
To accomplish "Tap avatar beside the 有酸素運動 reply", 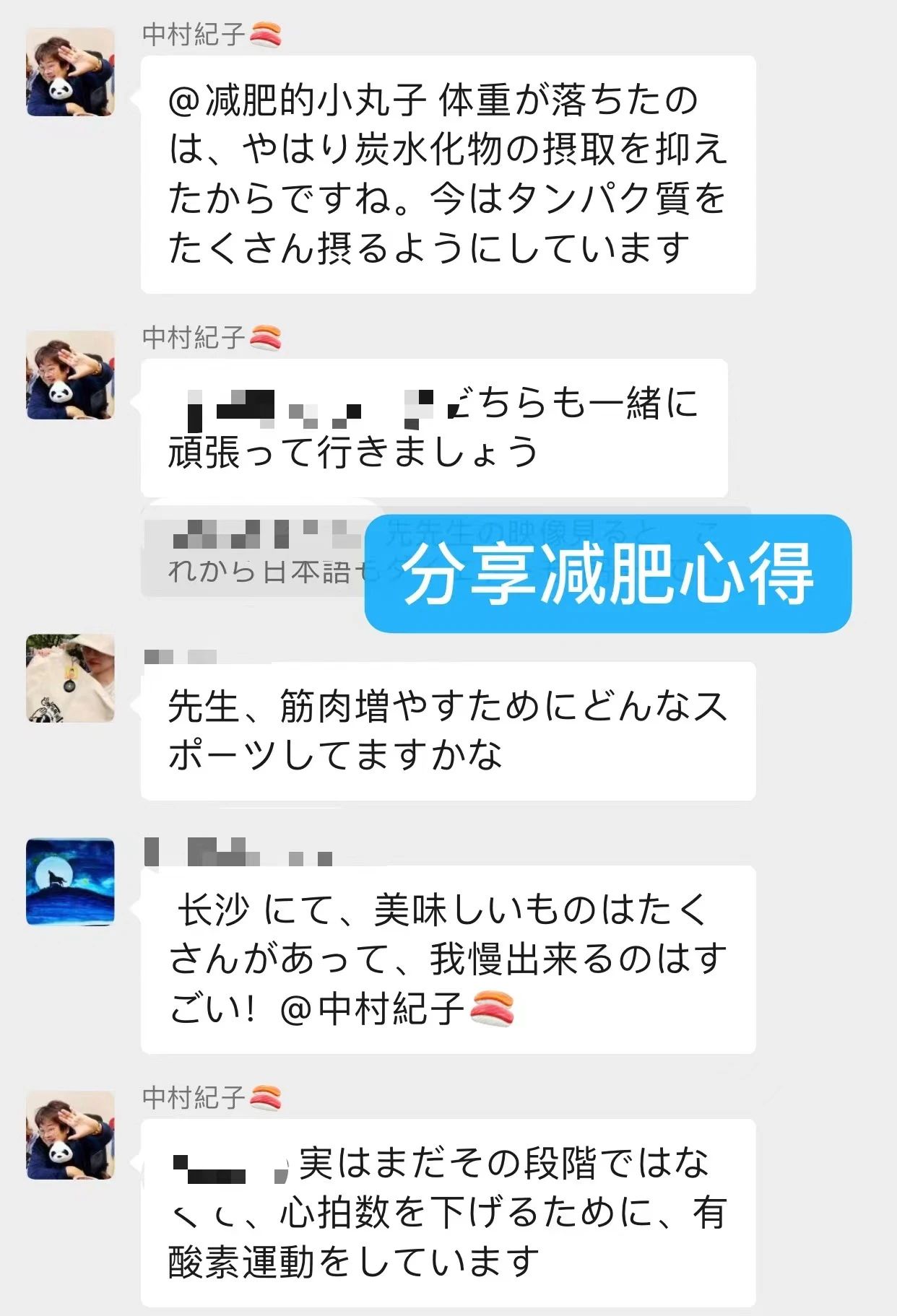I will (x=70, y=1135).
